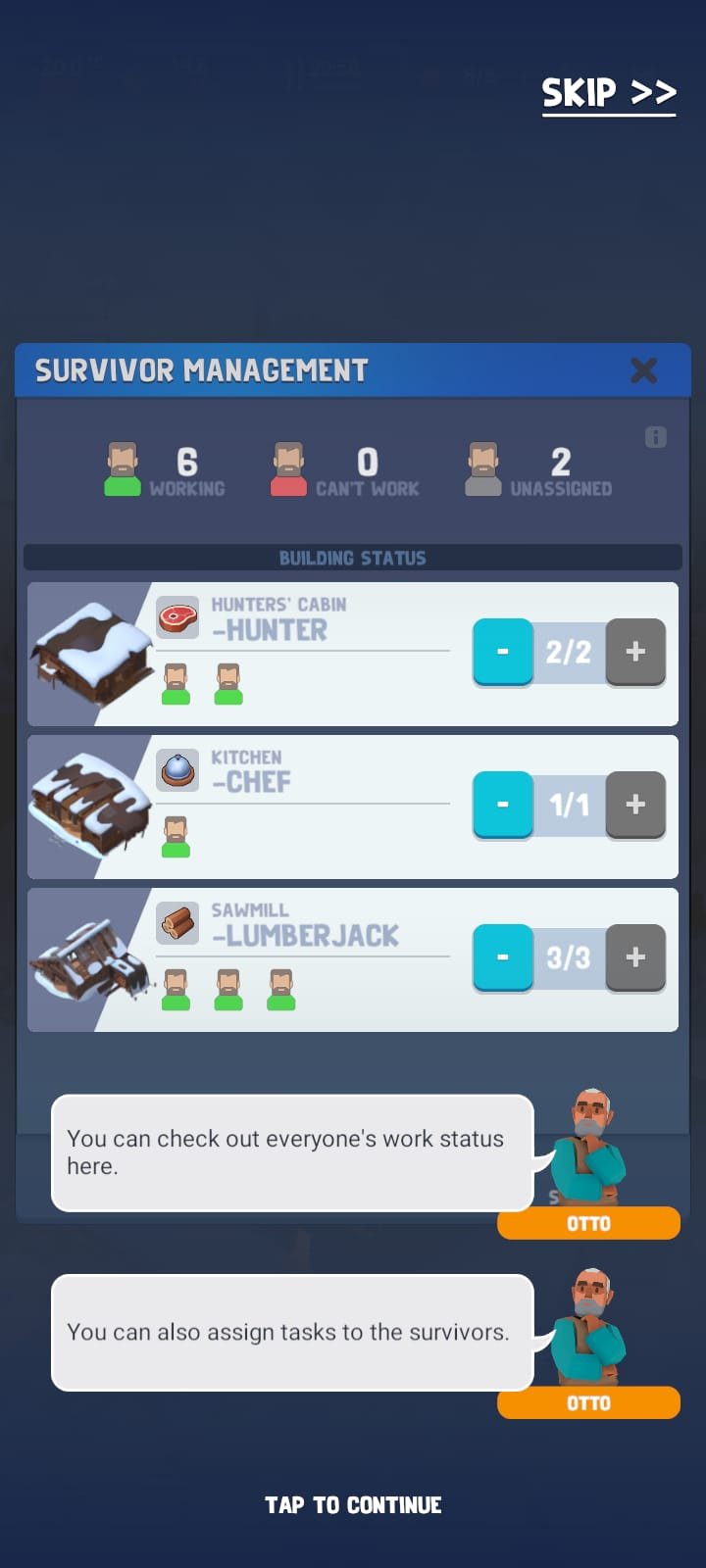
Task: Add a lumberjack to the Sawmill
Action: point(635,957)
